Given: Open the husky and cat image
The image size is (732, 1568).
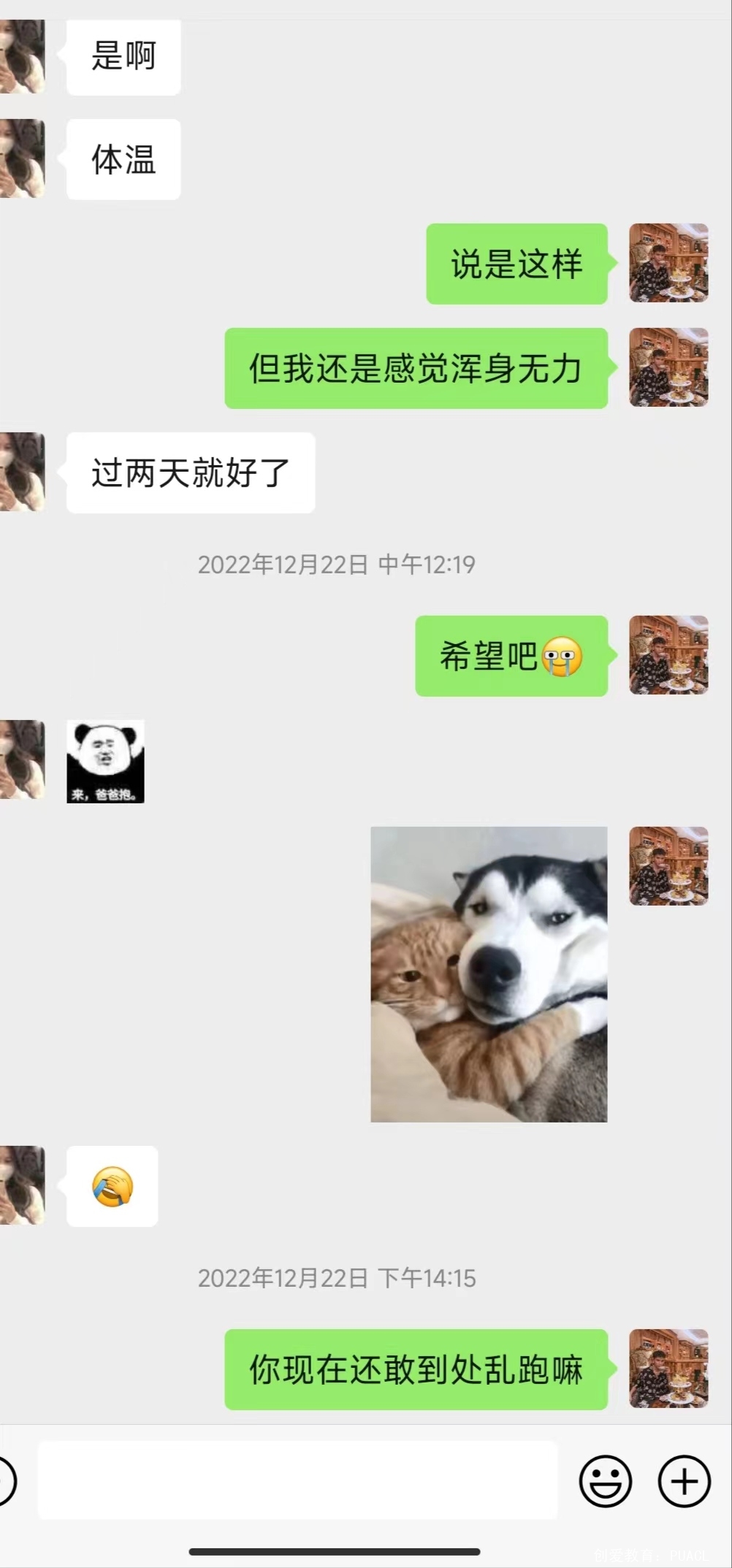Looking at the screenshot, I should (489, 974).
